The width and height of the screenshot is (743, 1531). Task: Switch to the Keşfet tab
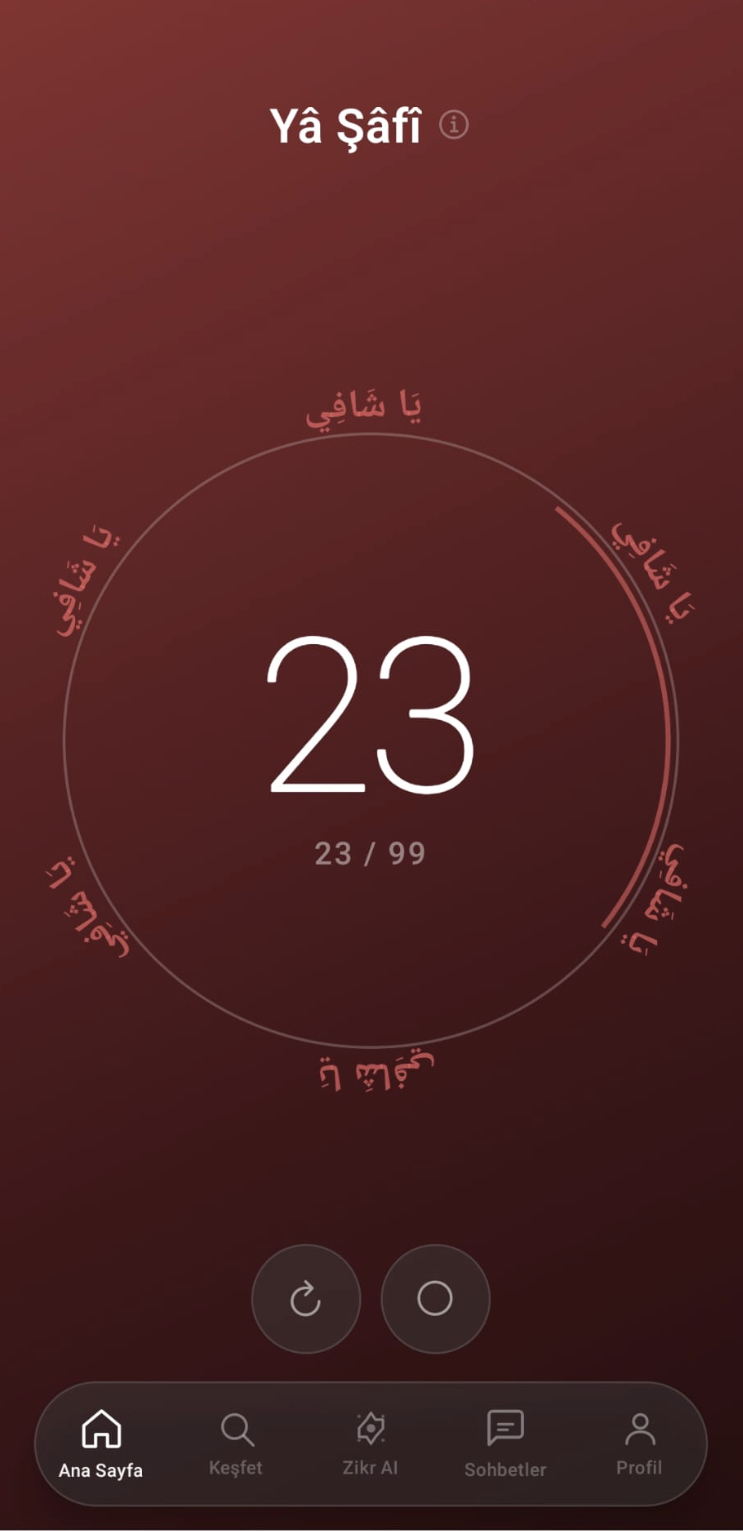coord(236,1443)
